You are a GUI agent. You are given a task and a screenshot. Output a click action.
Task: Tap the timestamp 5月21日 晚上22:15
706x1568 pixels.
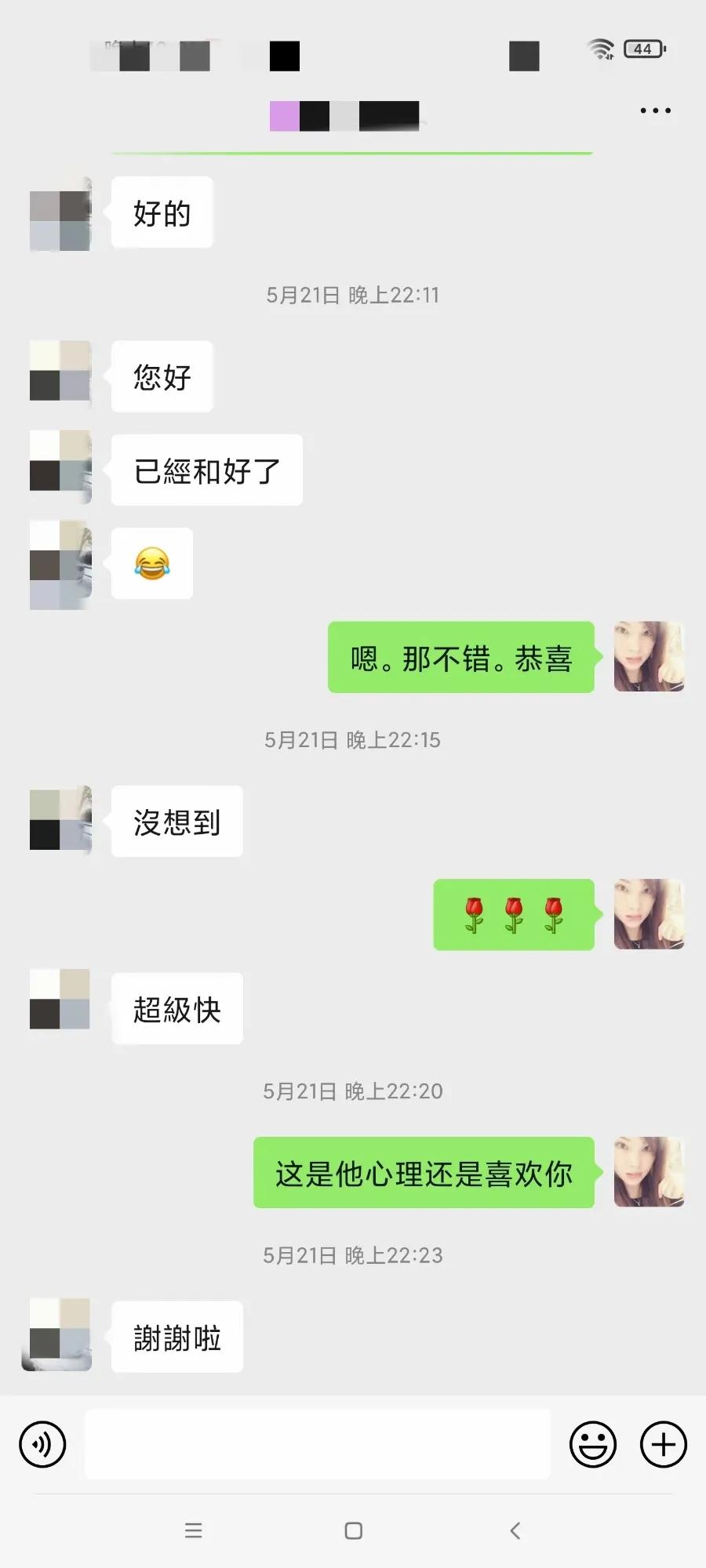(351, 739)
